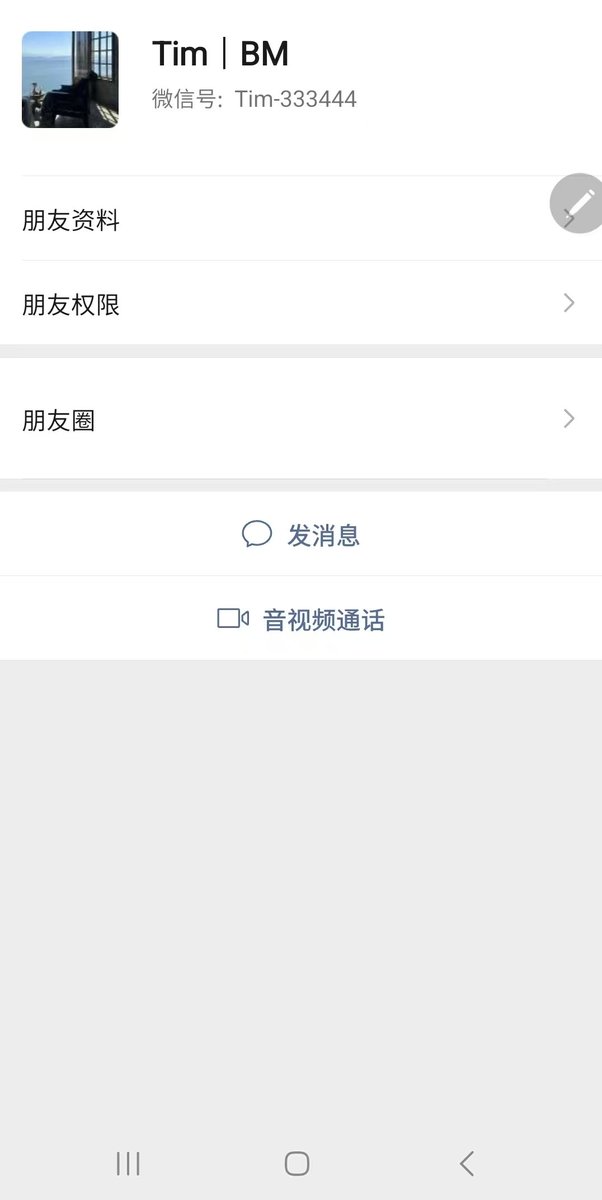Open recent apps from navigation bar

128,1163
